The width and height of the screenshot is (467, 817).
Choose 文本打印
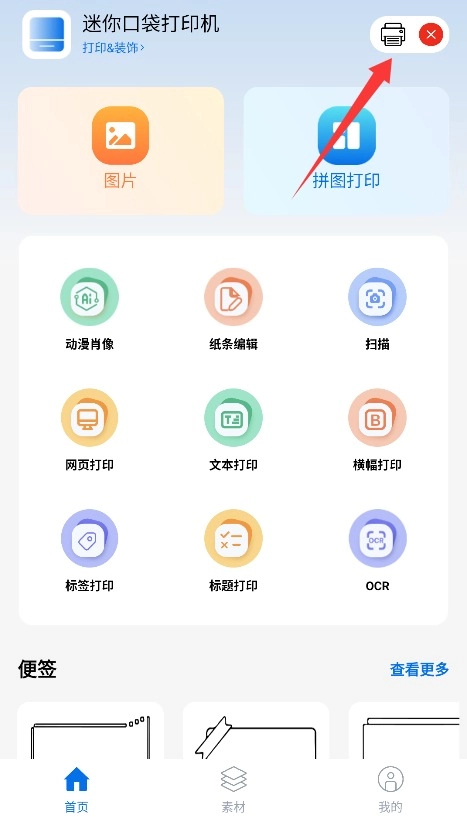[x=233, y=430]
